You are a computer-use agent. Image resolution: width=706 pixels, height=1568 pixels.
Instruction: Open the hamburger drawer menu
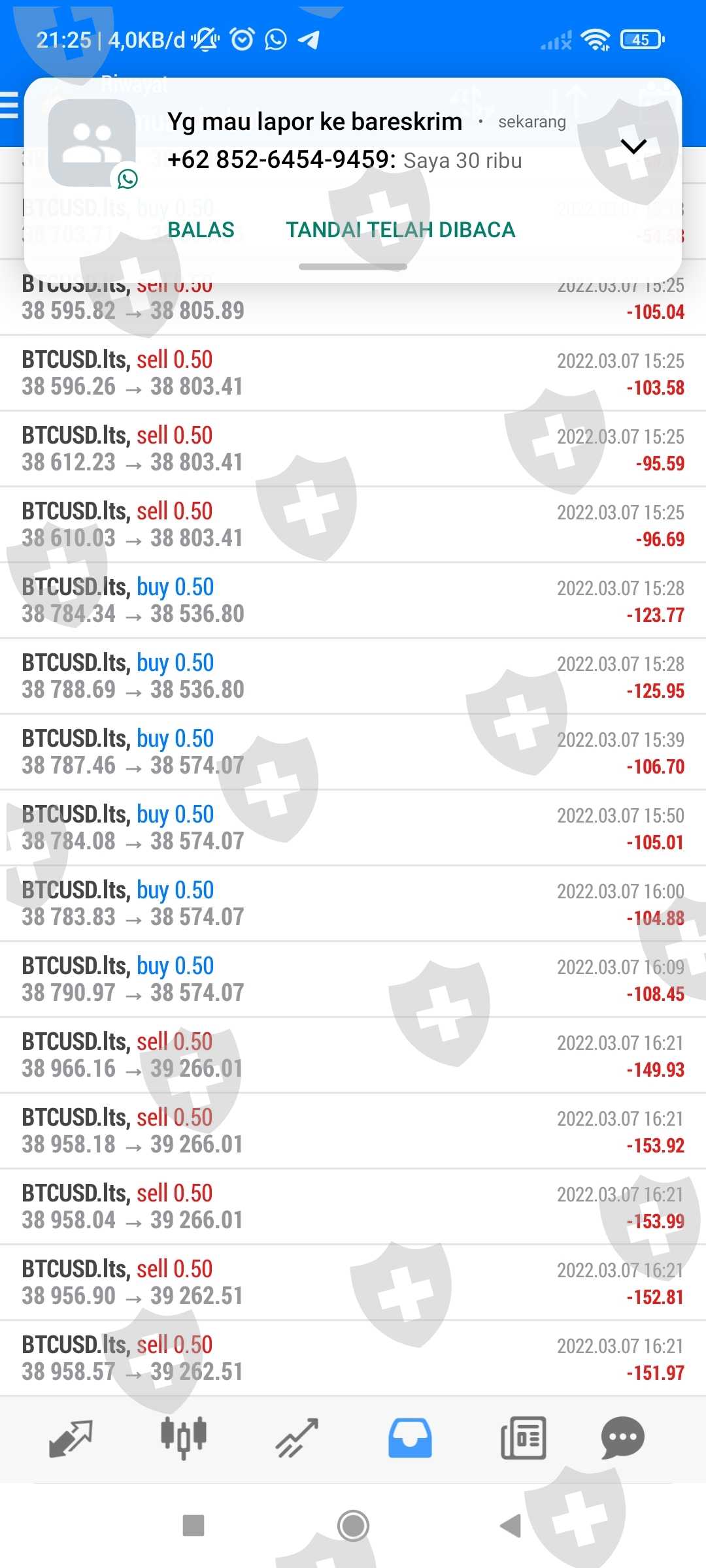point(9,106)
